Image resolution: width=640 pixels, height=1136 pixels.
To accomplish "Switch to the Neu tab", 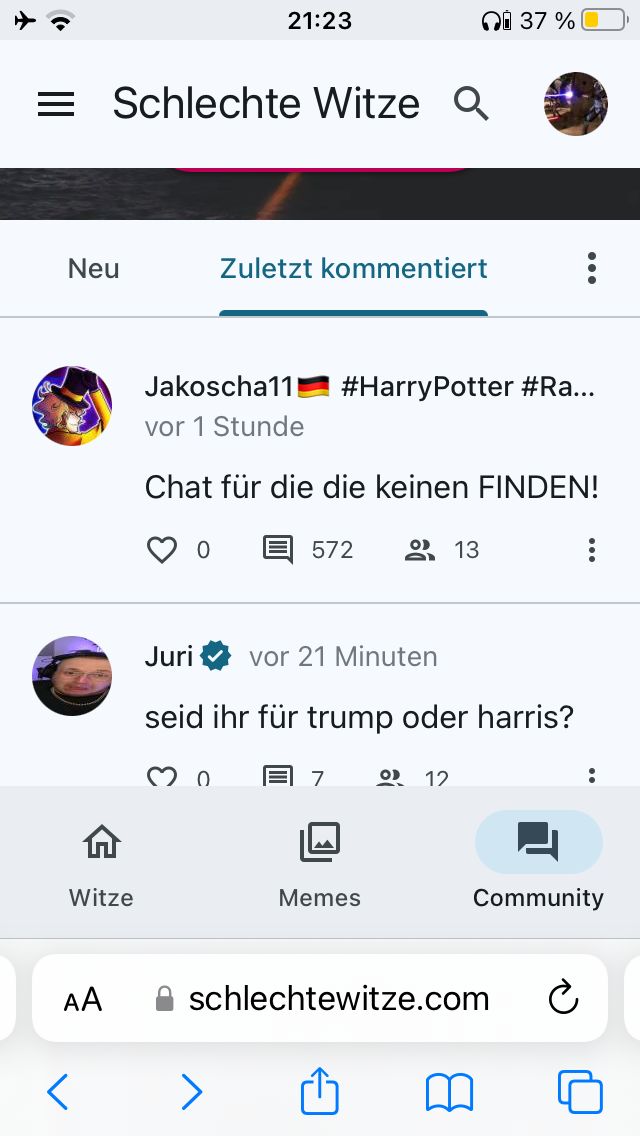I will tap(93, 268).
